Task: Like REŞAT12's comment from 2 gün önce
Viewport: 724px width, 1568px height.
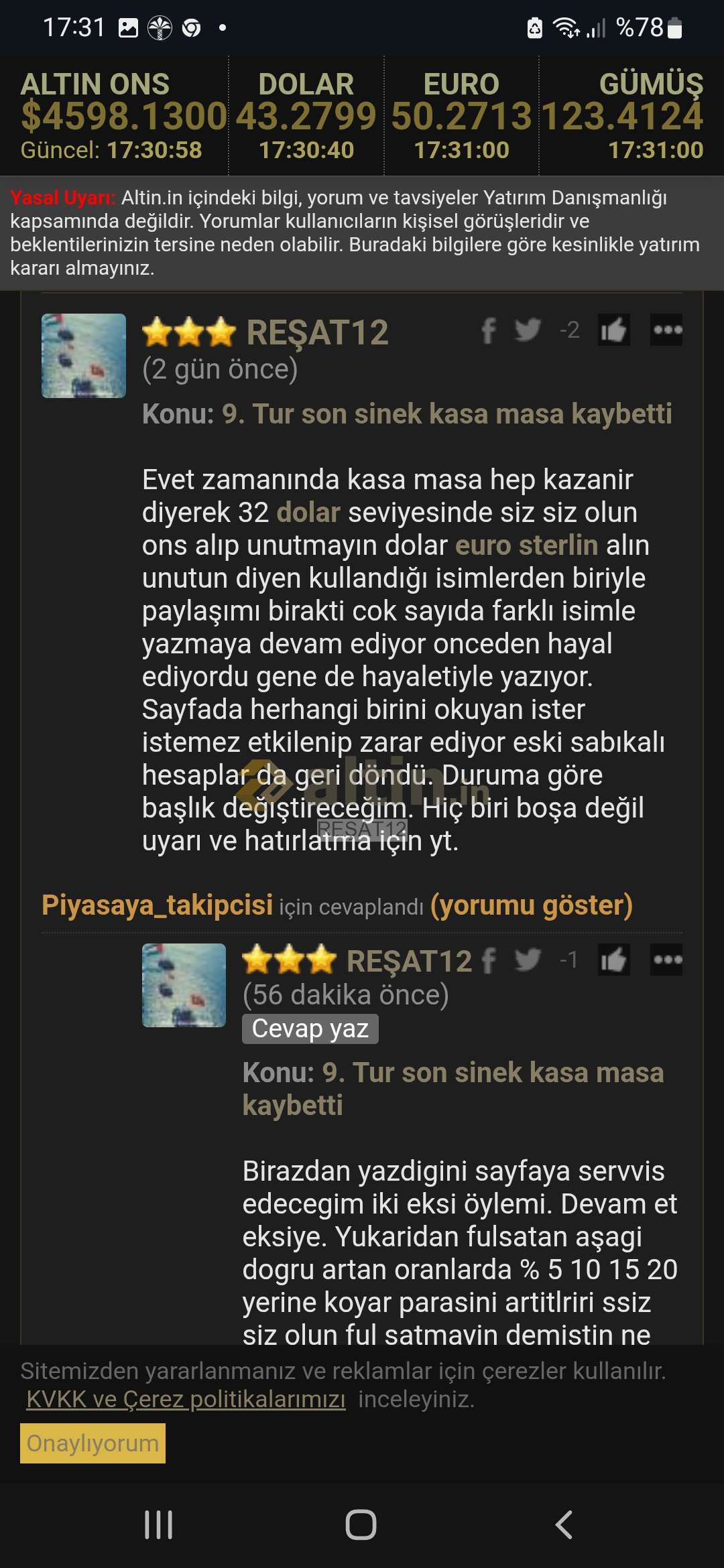Action: click(x=613, y=330)
